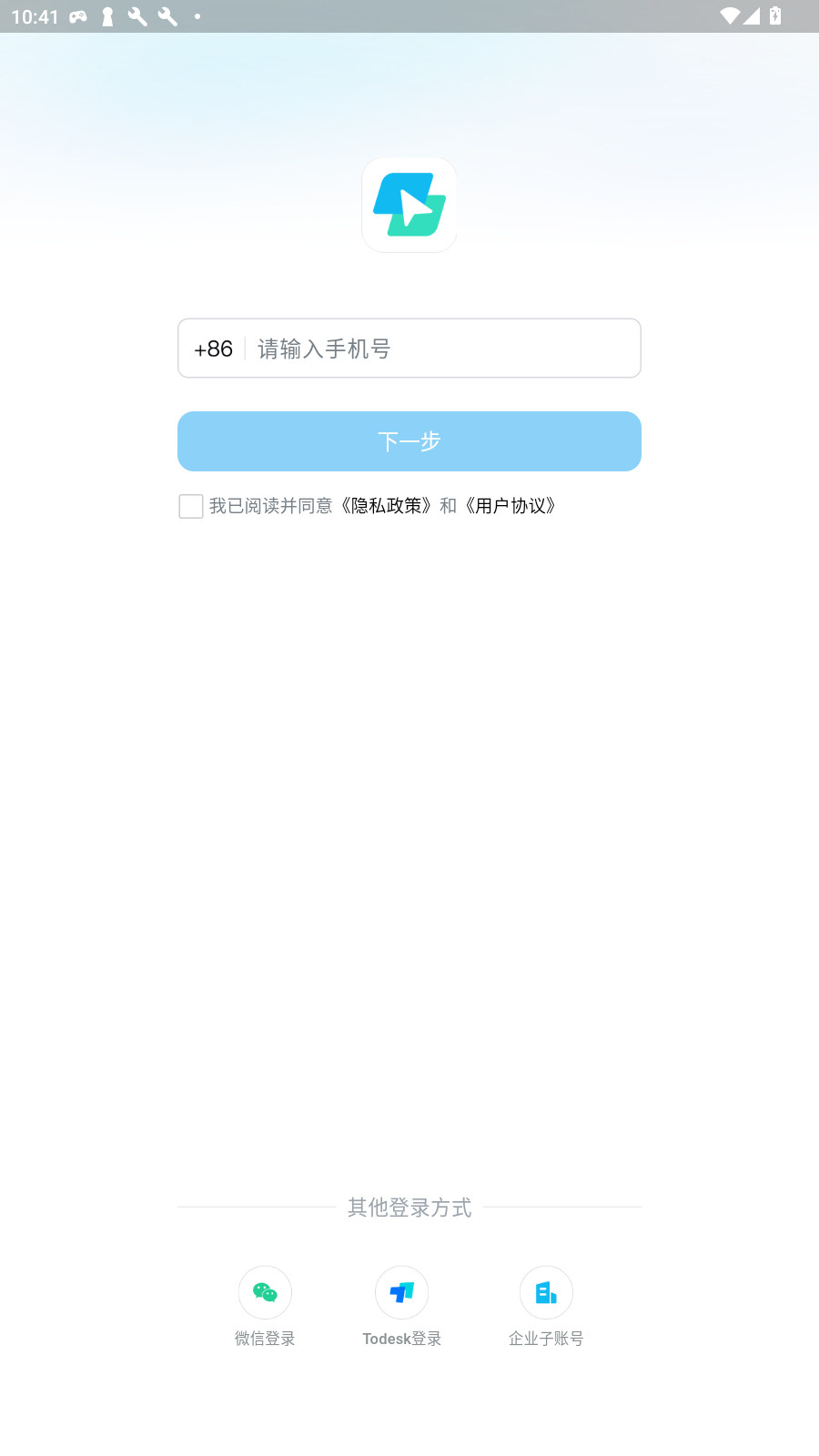Open the 隐私政策 link
Image resolution: width=819 pixels, height=1456 pixels.
(x=387, y=506)
